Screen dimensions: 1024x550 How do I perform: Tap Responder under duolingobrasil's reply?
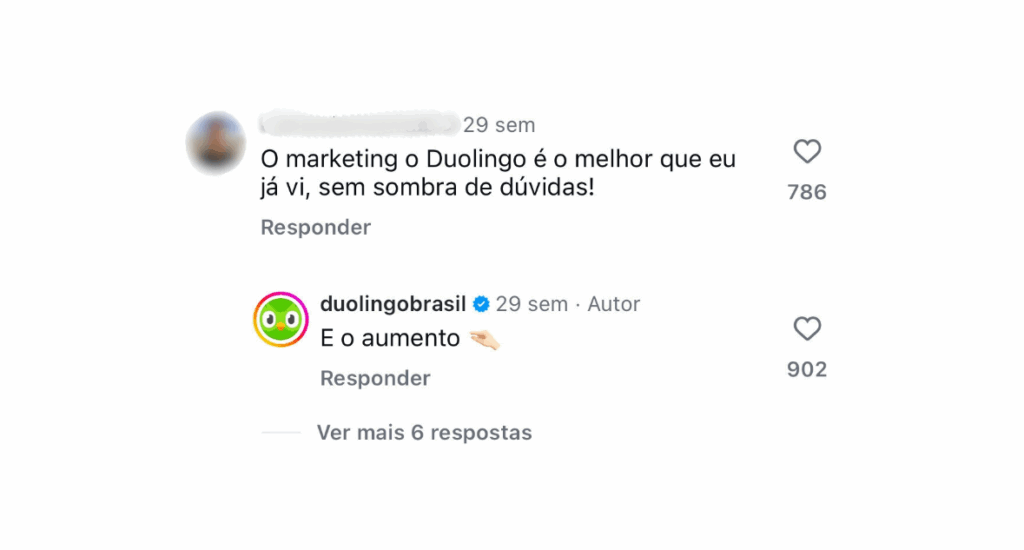[375, 378]
